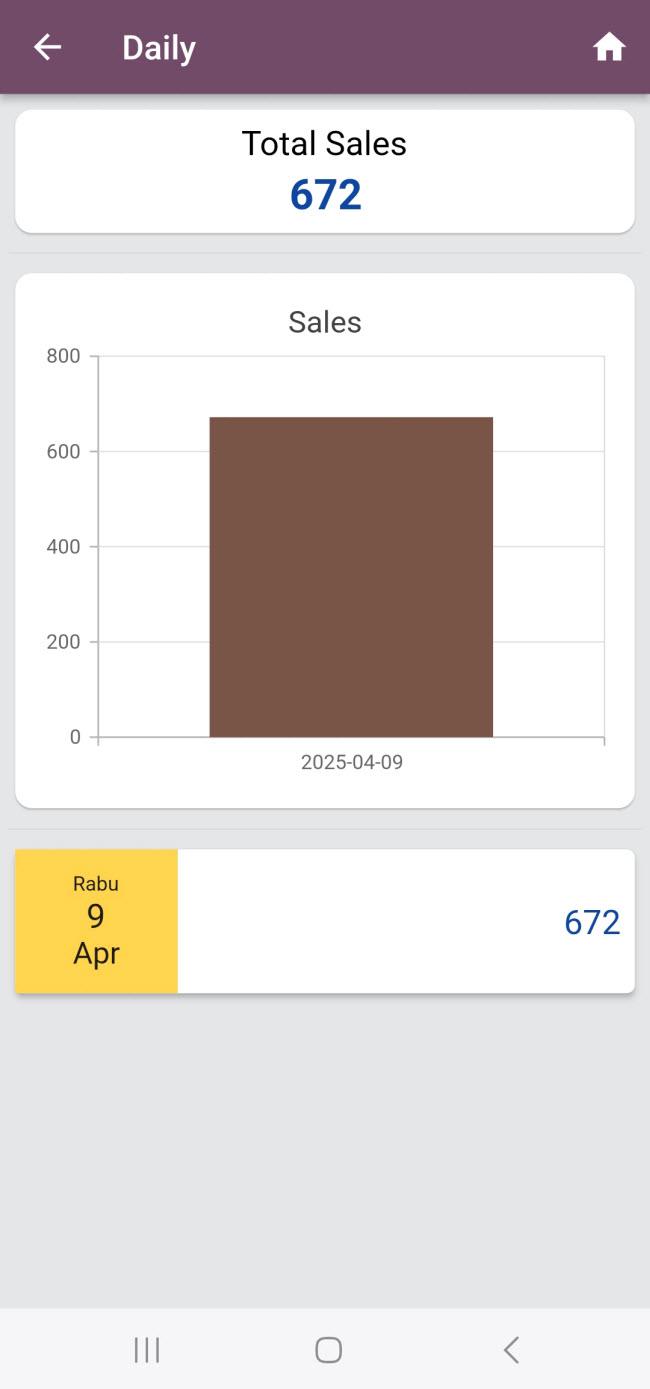Open the recent apps view
Image resolution: width=650 pixels, height=1389 pixels.
click(x=147, y=1350)
